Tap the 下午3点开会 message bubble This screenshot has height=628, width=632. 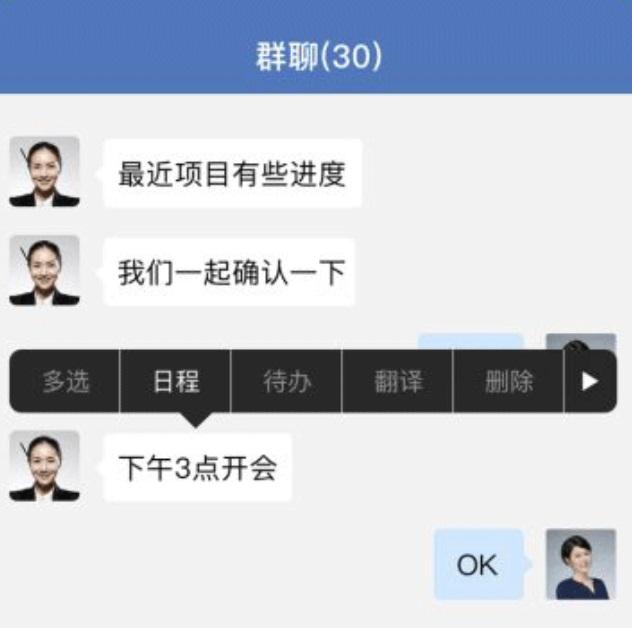point(197,467)
